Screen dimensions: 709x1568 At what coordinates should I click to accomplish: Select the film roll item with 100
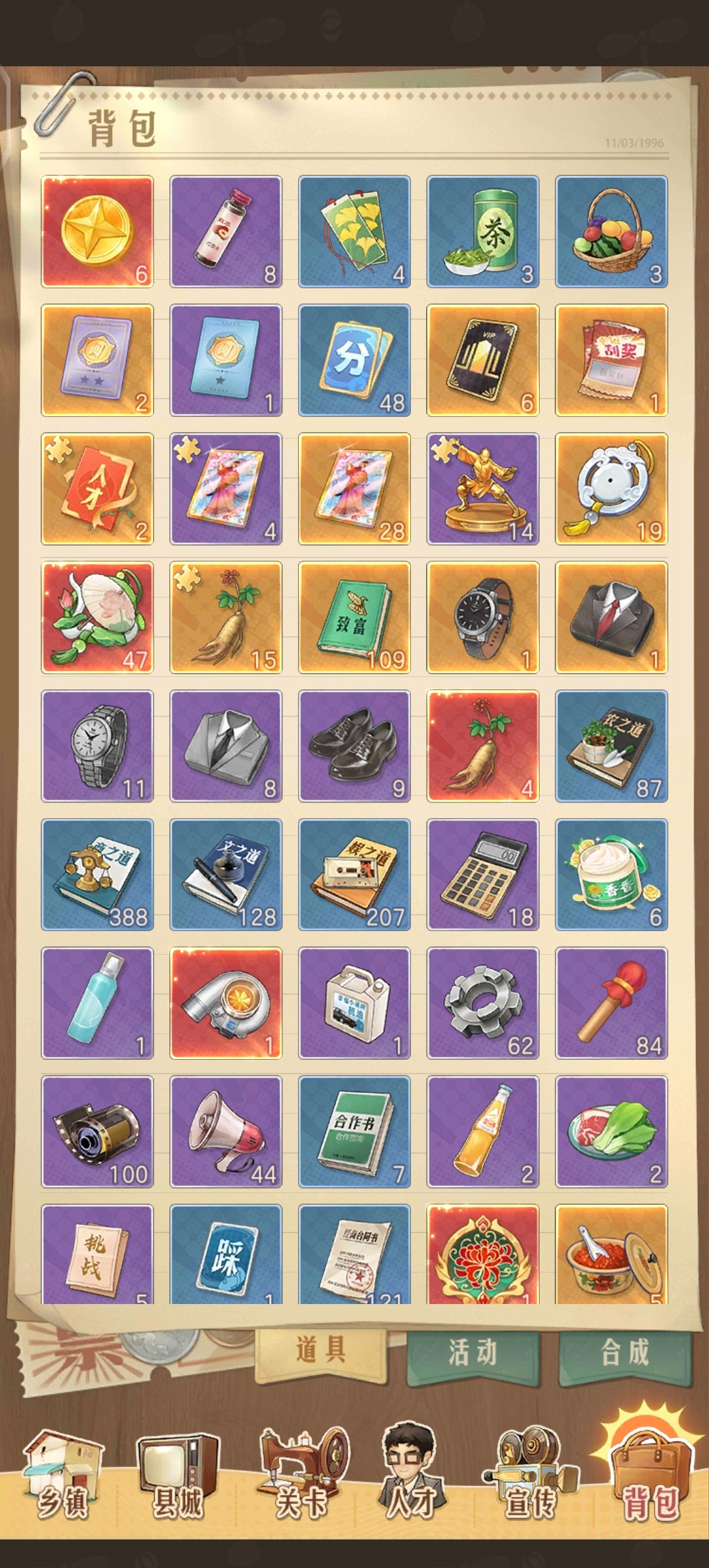[97, 1132]
